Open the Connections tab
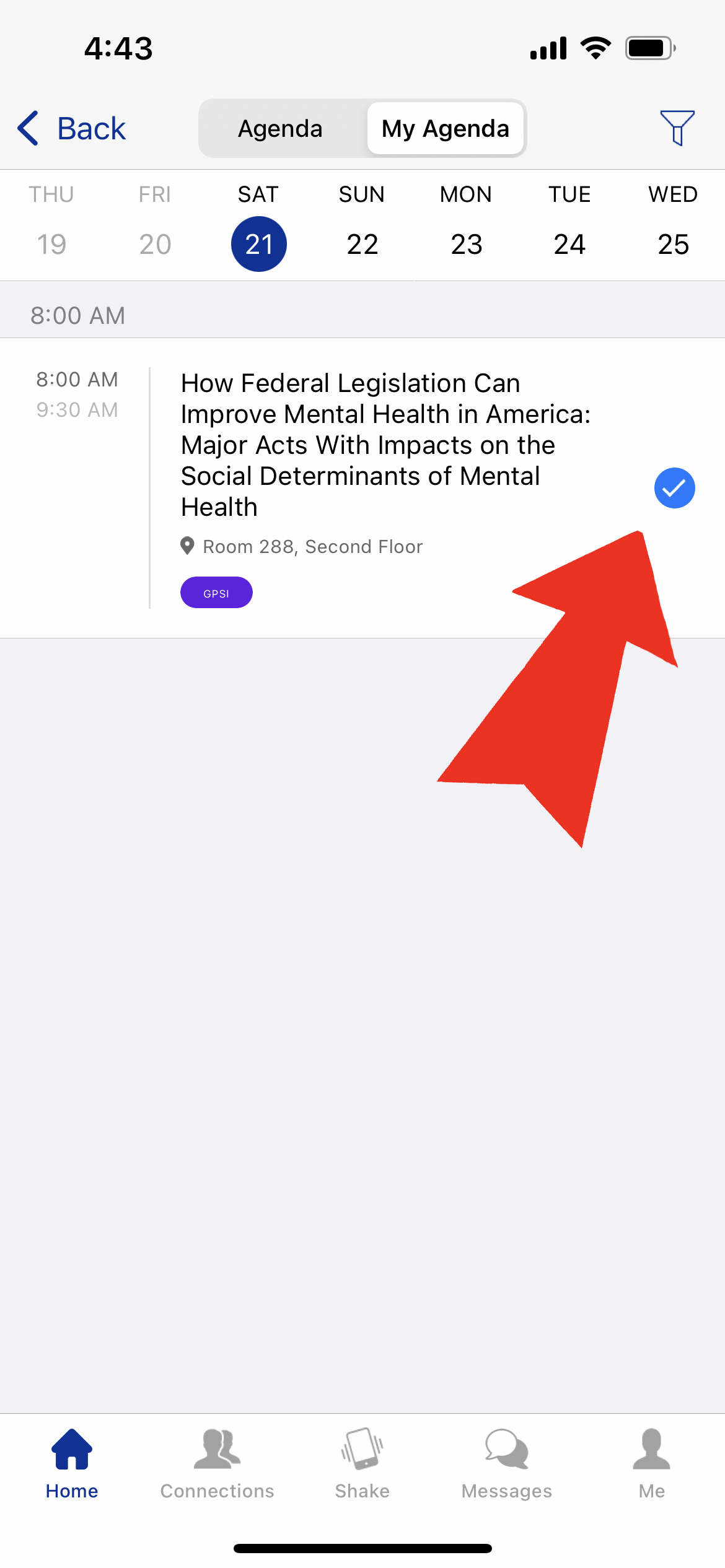725x1568 pixels. pyautogui.click(x=217, y=1465)
